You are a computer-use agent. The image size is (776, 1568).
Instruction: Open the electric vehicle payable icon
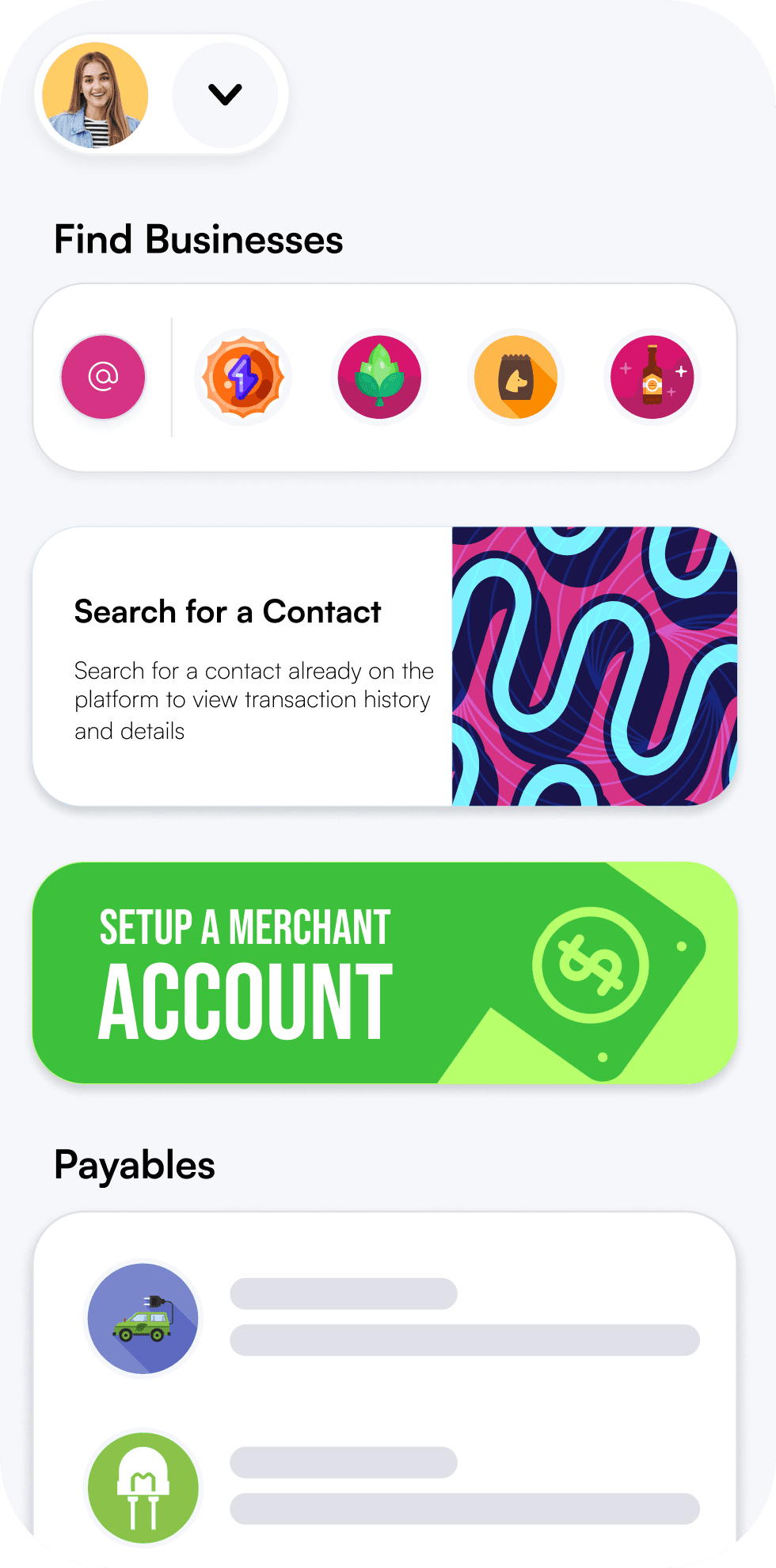142,1317
